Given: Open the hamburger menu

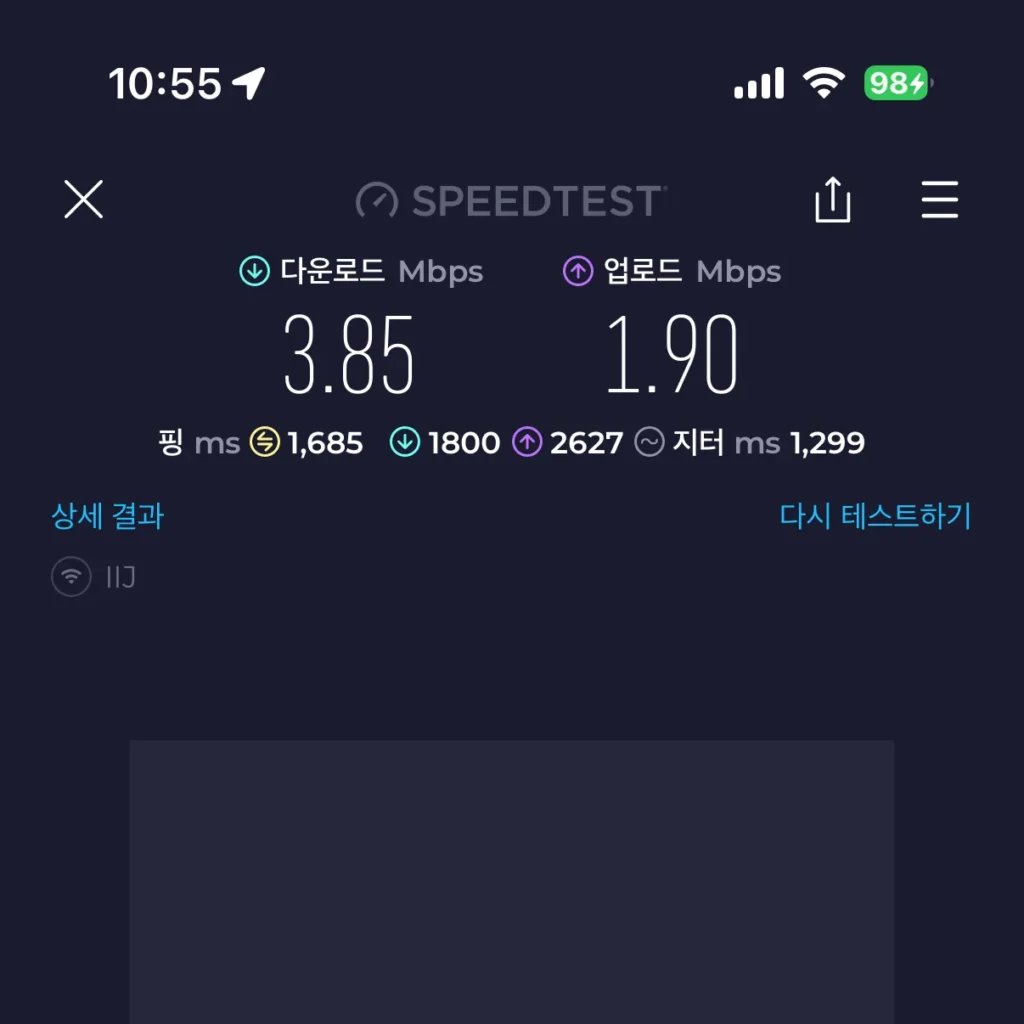Looking at the screenshot, I should pos(939,200).
